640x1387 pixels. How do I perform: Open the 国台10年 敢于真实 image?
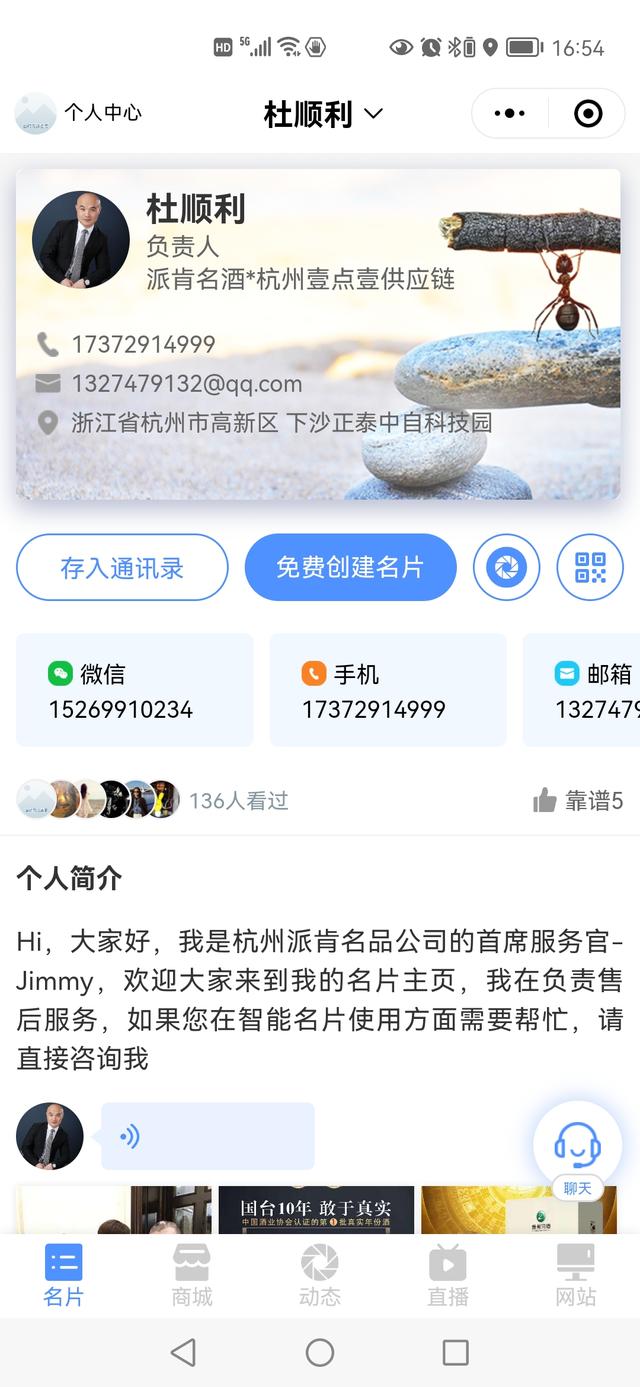click(316, 1210)
